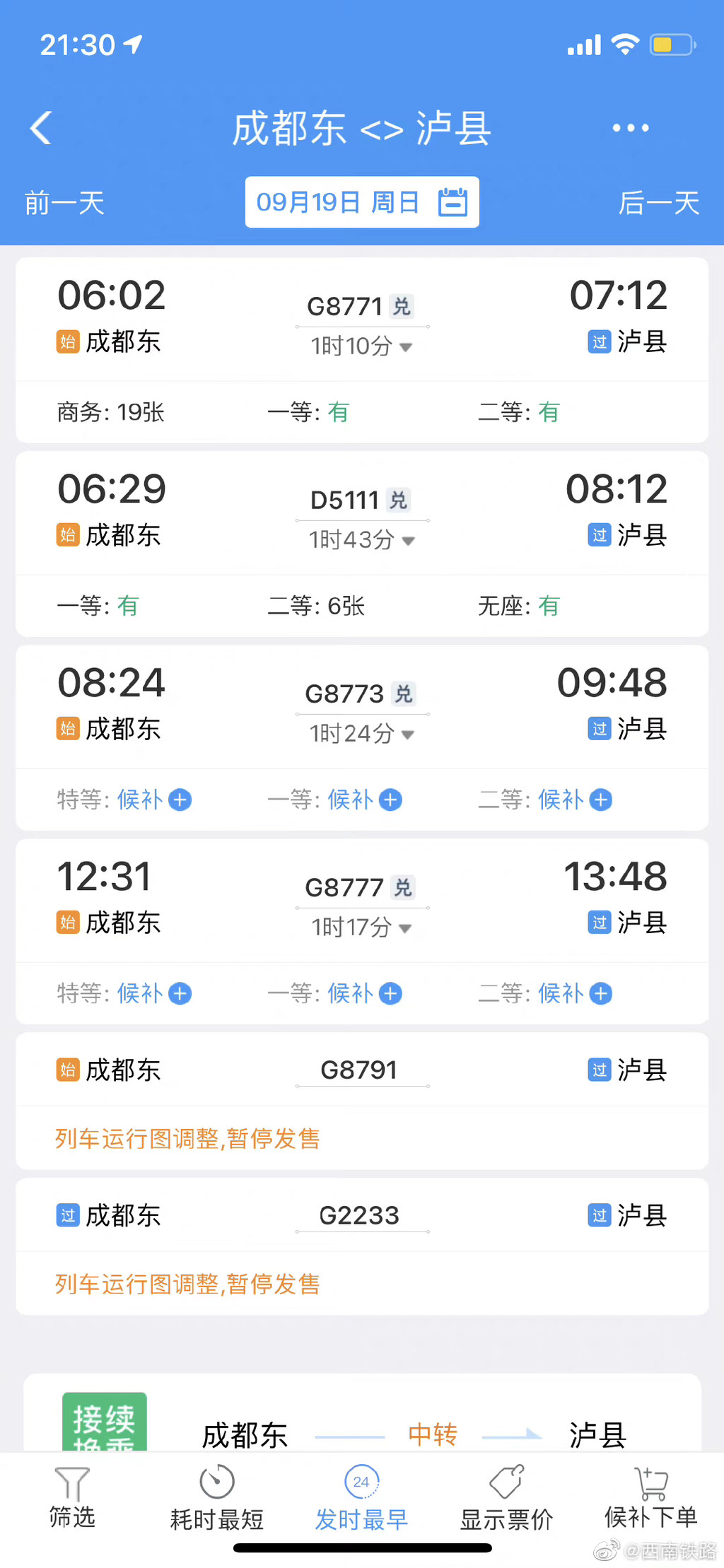Add G8777 一等 seat to waitlist
The height and width of the screenshot is (1568, 724).
pyautogui.click(x=390, y=993)
